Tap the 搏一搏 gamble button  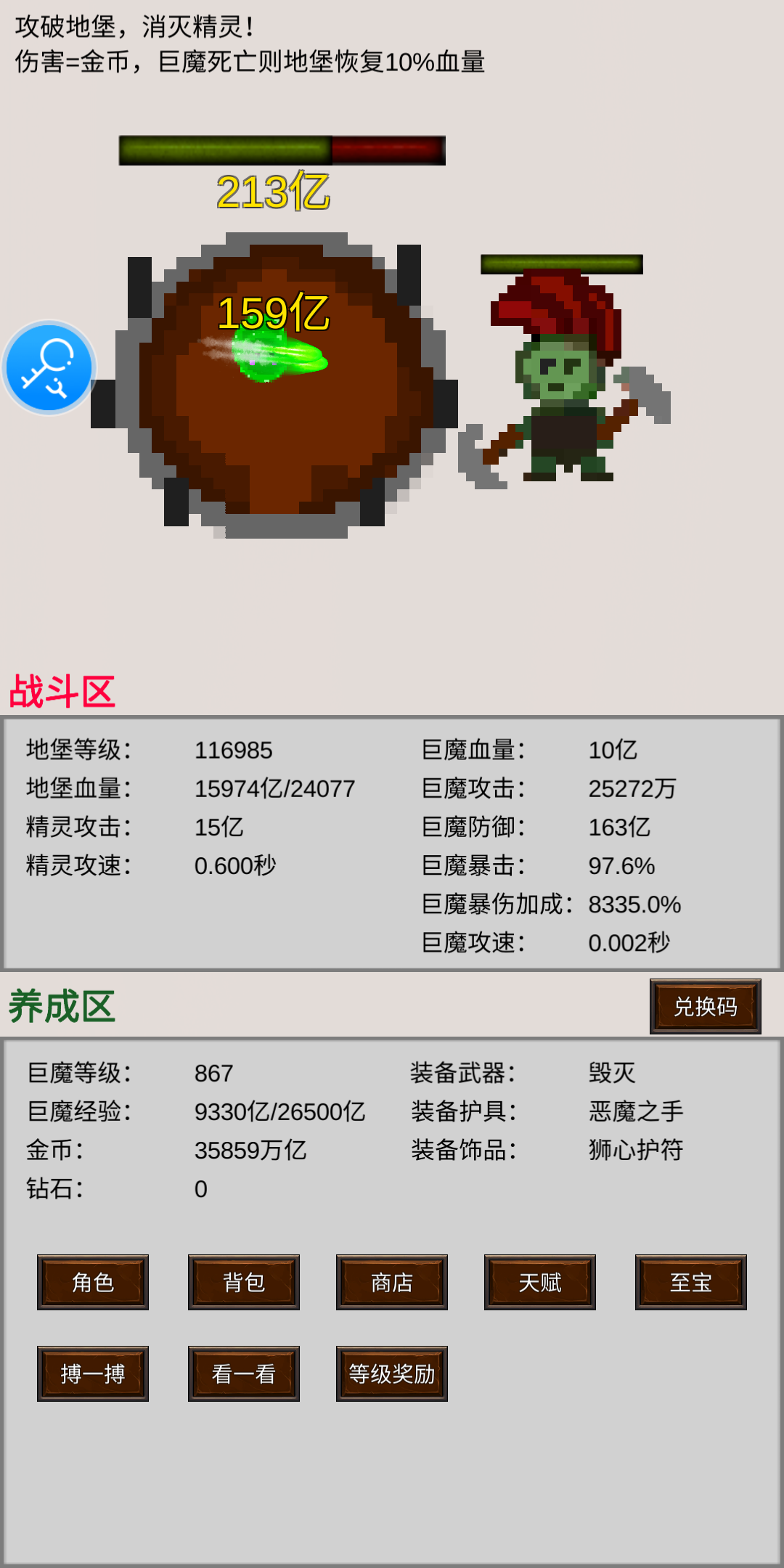93,1373
